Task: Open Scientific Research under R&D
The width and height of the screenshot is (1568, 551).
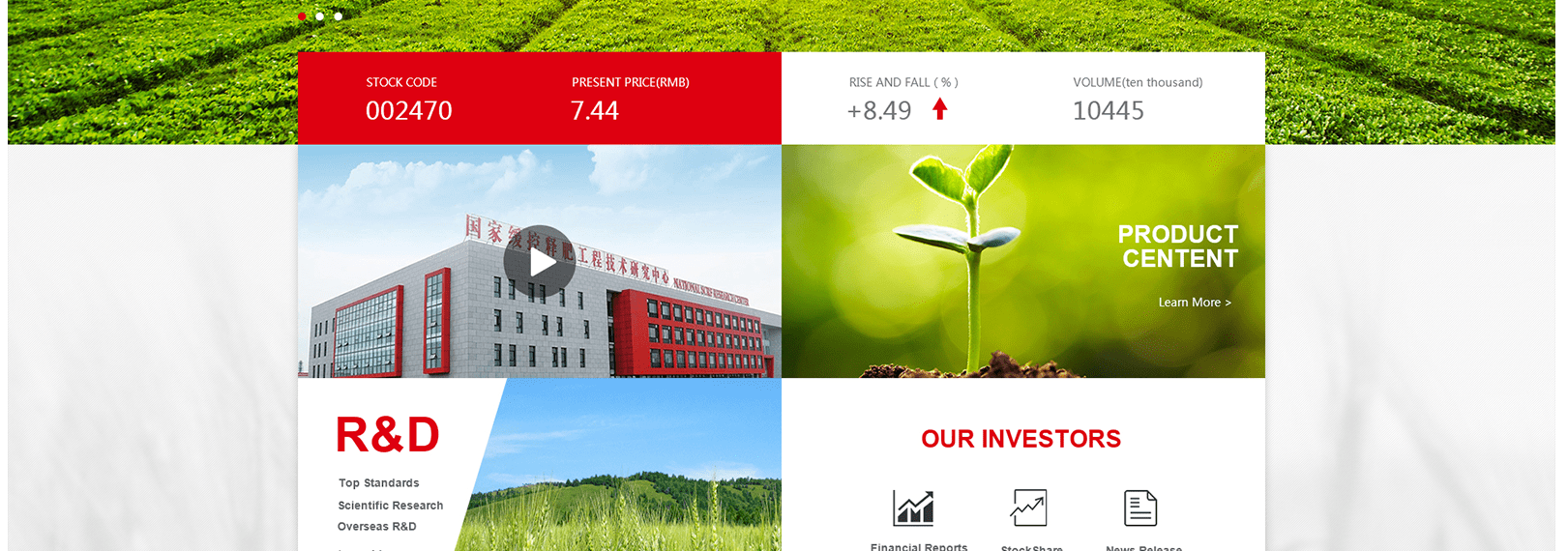Action: 390,506
